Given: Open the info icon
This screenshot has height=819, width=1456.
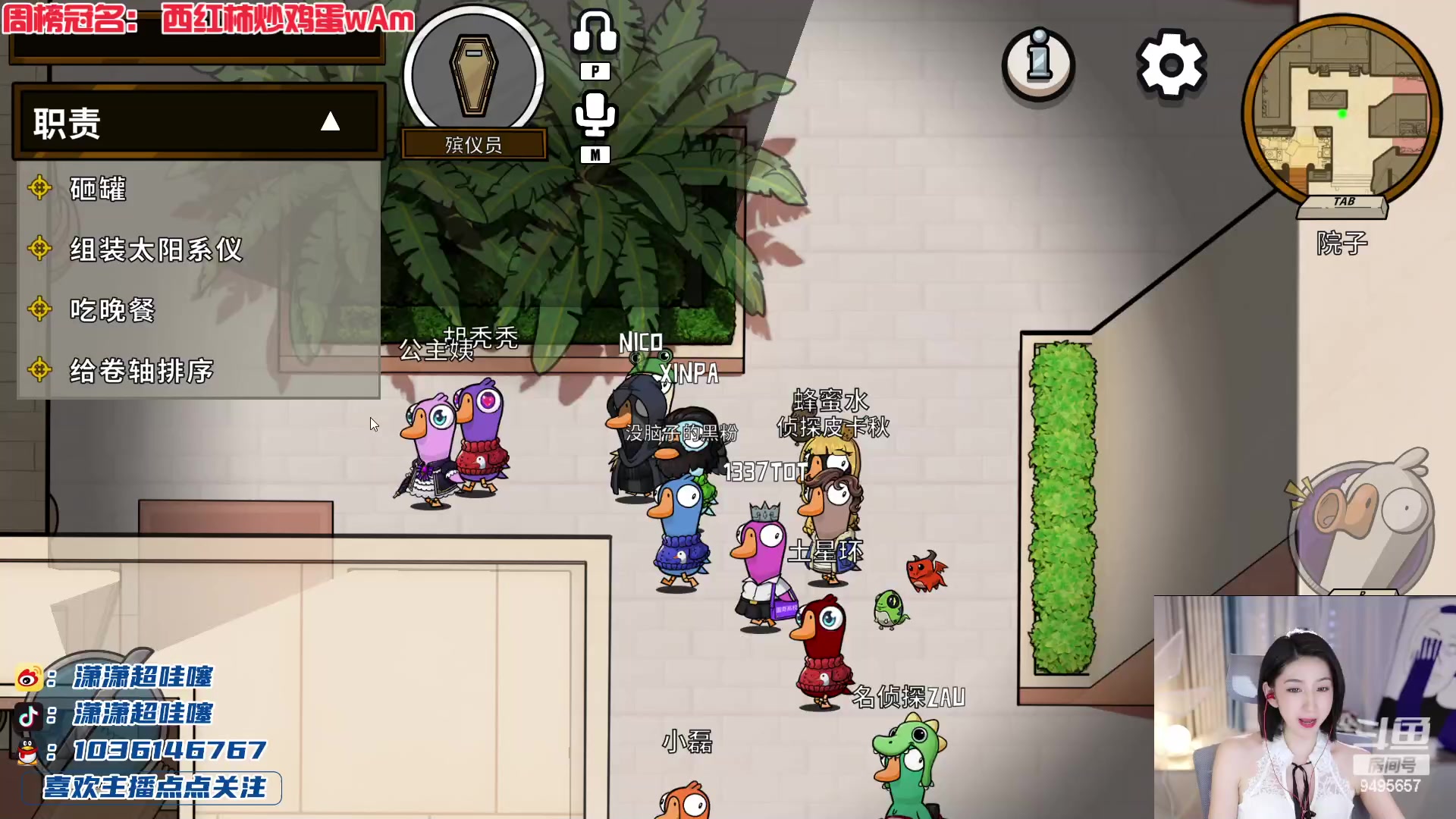Looking at the screenshot, I should 1038,64.
